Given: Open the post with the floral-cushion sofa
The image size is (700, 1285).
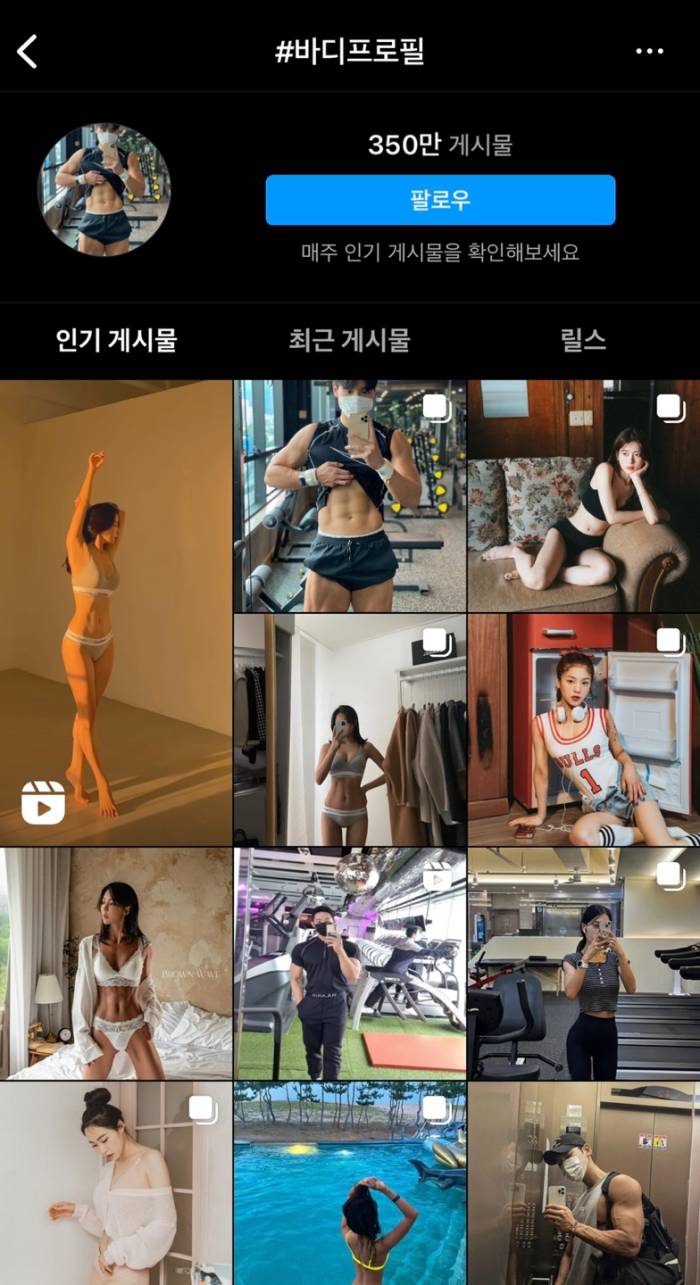Looking at the screenshot, I should pos(583,496).
